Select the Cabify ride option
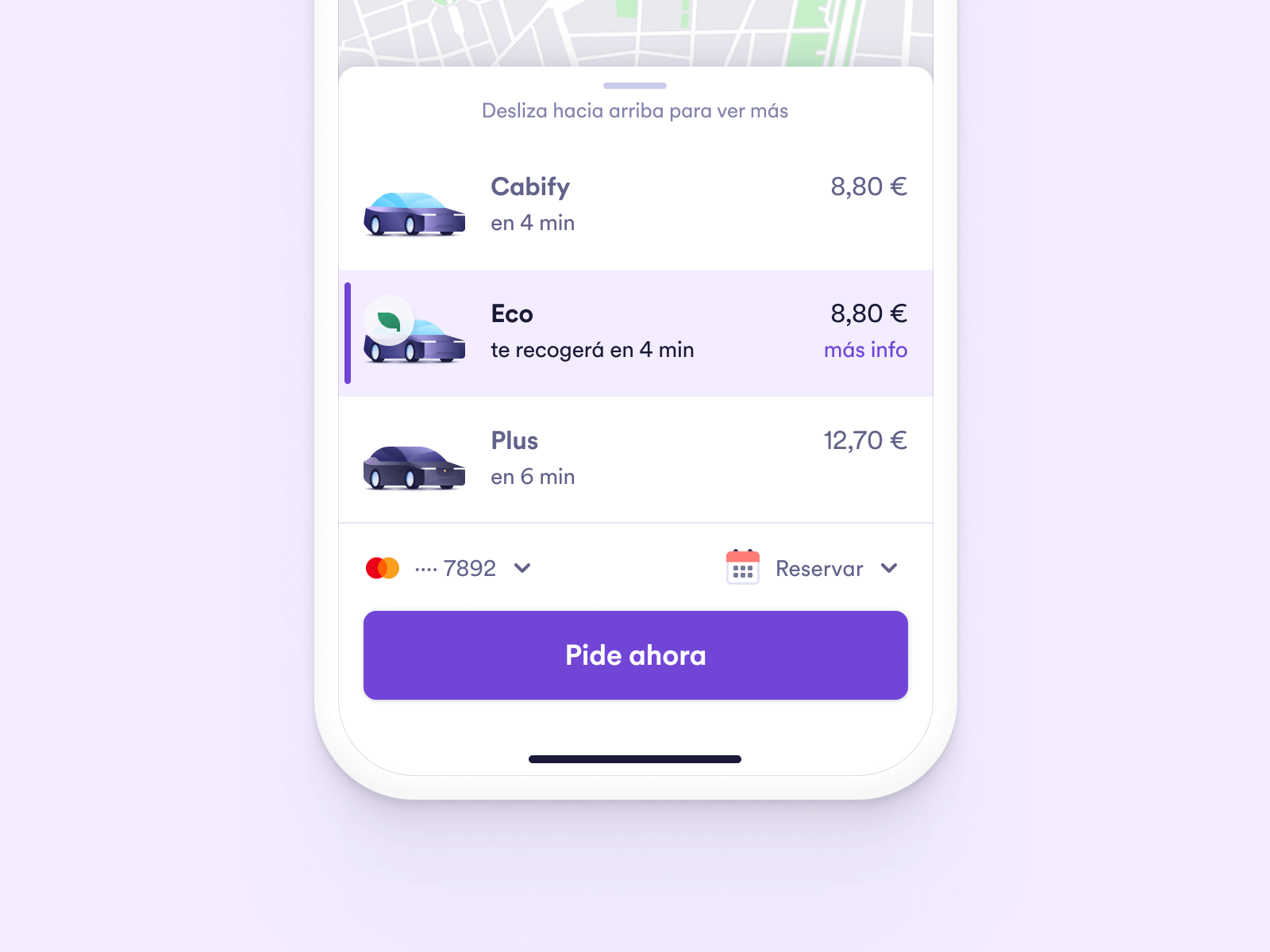 click(x=635, y=206)
